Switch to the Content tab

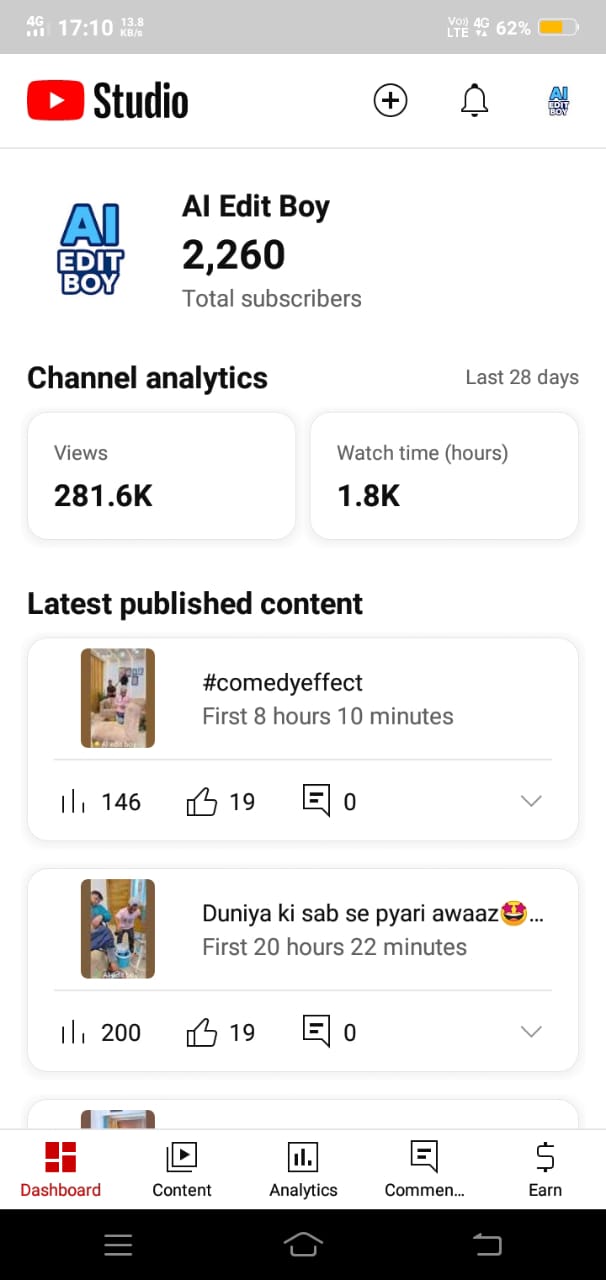coord(182,1169)
